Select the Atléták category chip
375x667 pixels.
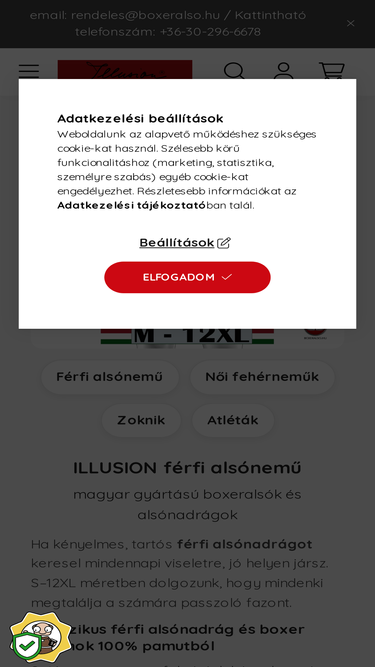coord(233,420)
